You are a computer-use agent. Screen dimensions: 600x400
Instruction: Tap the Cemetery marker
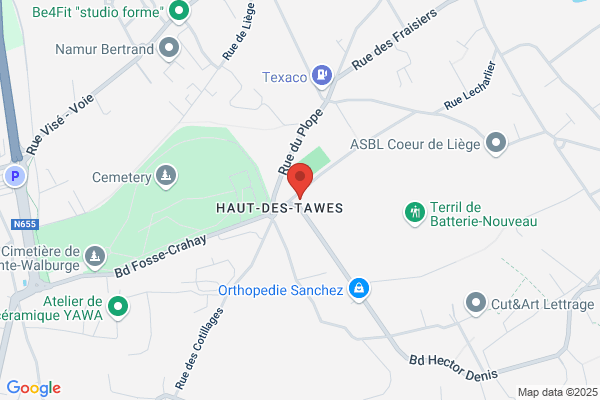click(x=166, y=176)
